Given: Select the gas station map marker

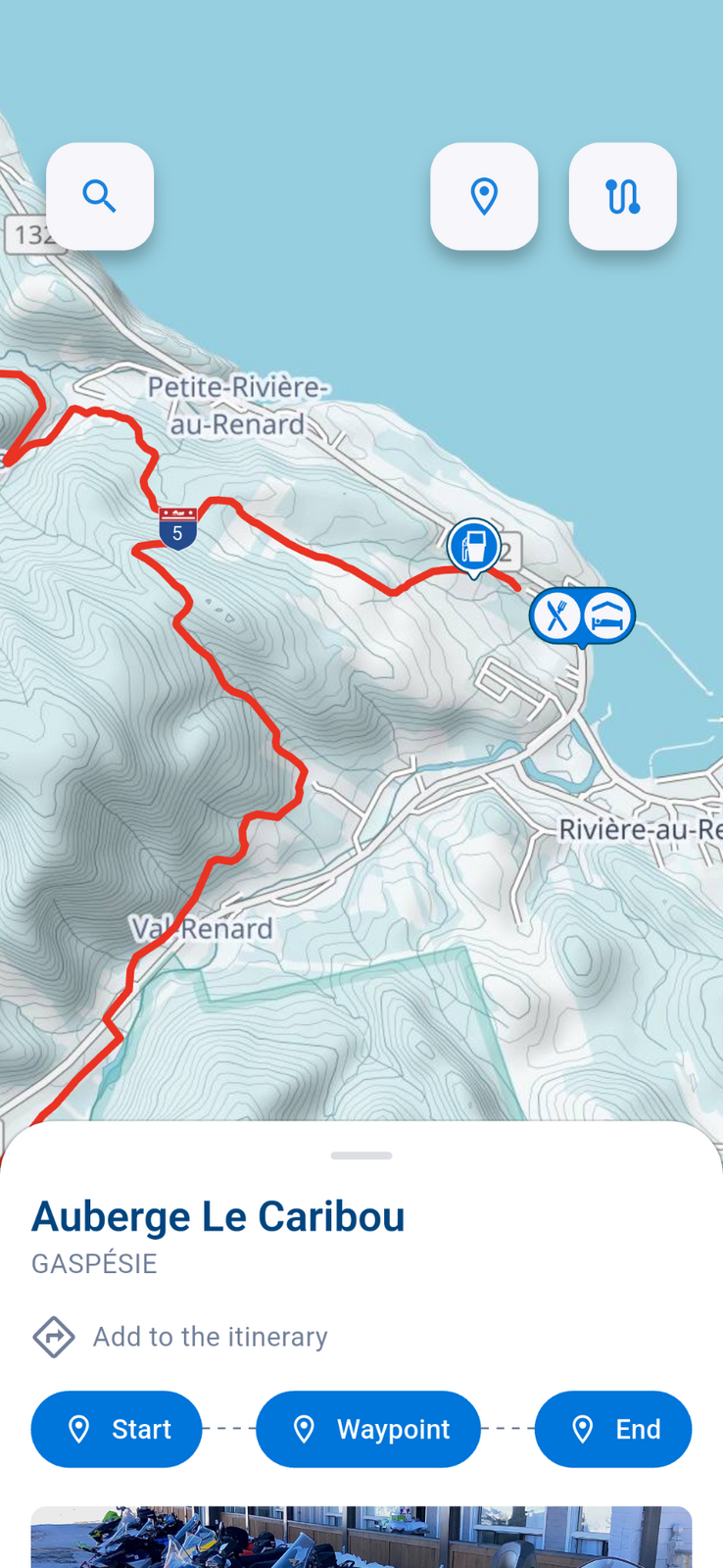Looking at the screenshot, I should click(x=474, y=546).
